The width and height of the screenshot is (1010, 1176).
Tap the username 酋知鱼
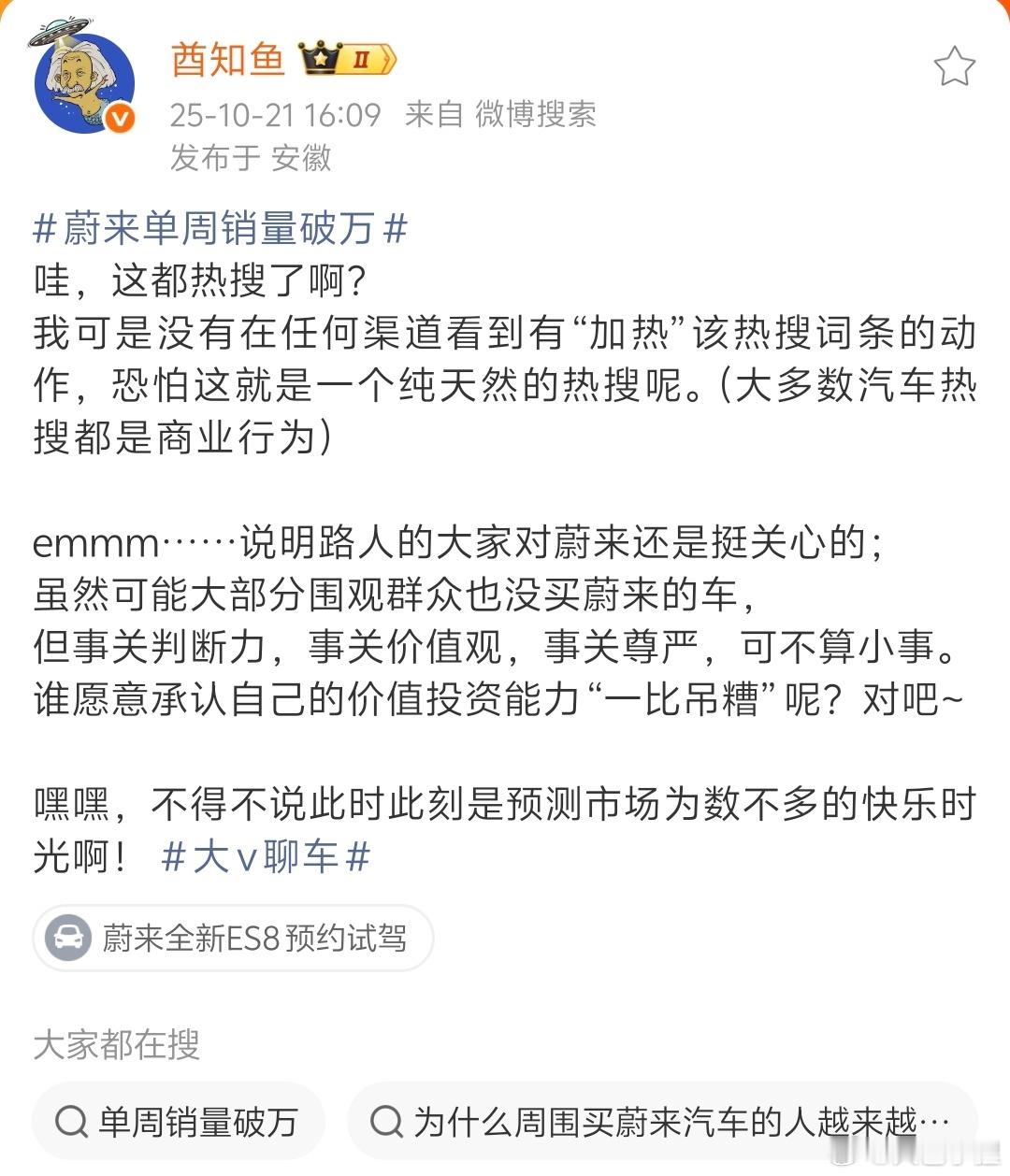(228, 59)
